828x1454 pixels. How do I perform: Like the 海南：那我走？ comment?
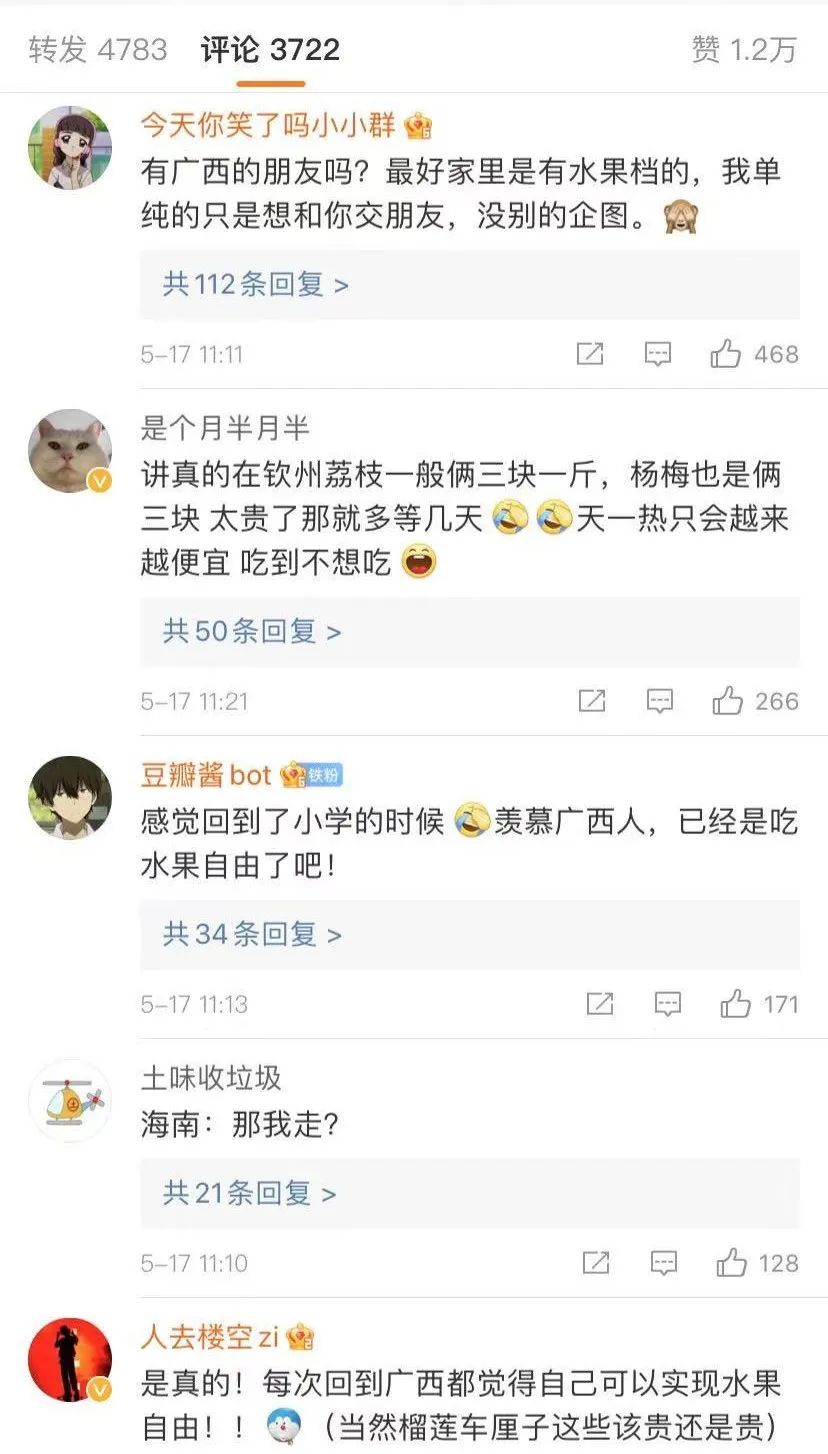tap(732, 1263)
